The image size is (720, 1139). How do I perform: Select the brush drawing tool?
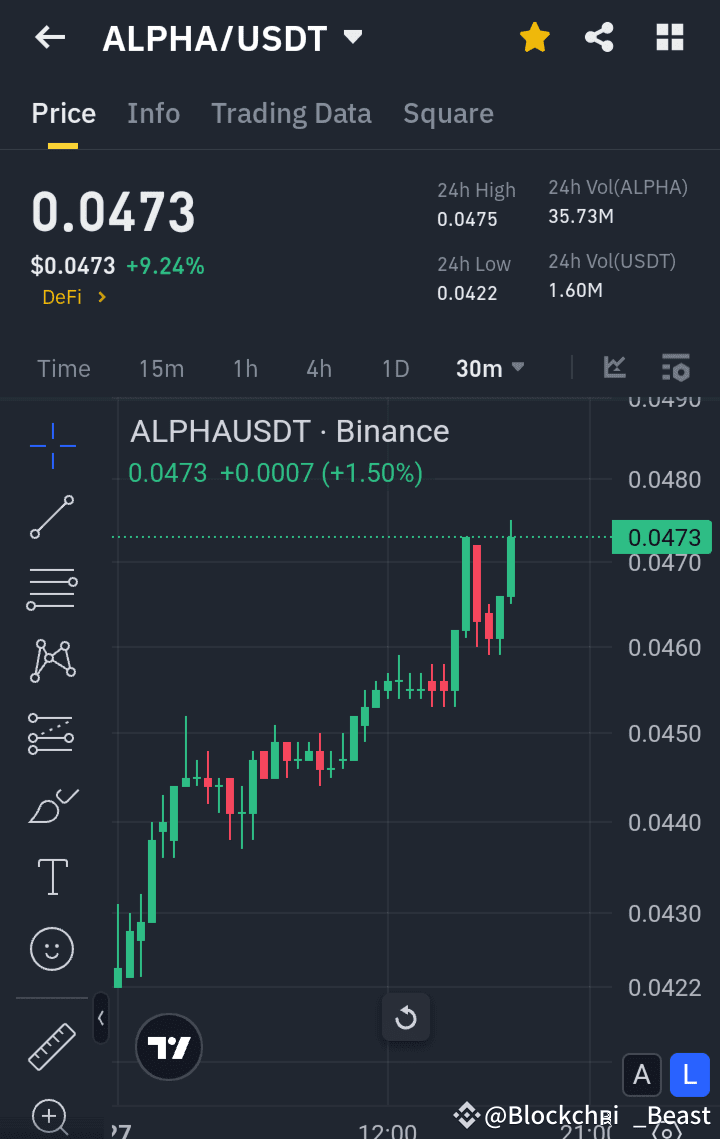[x=51, y=805]
